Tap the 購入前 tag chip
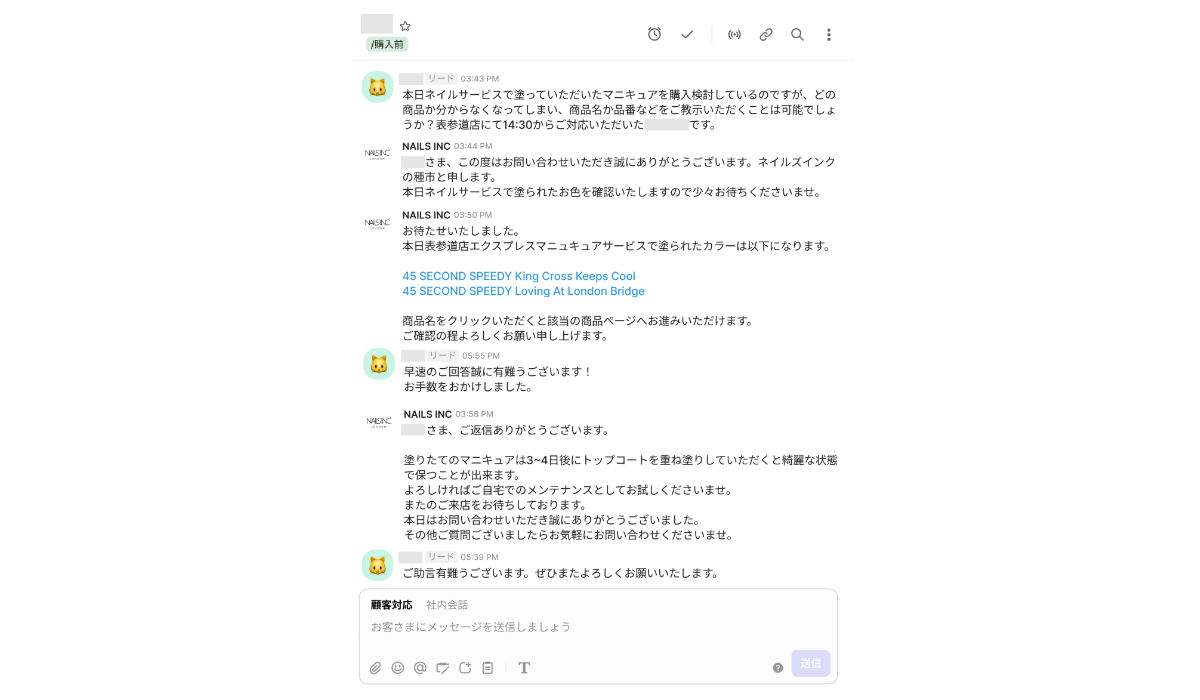Viewport: 1200px width, 700px height. (x=387, y=45)
